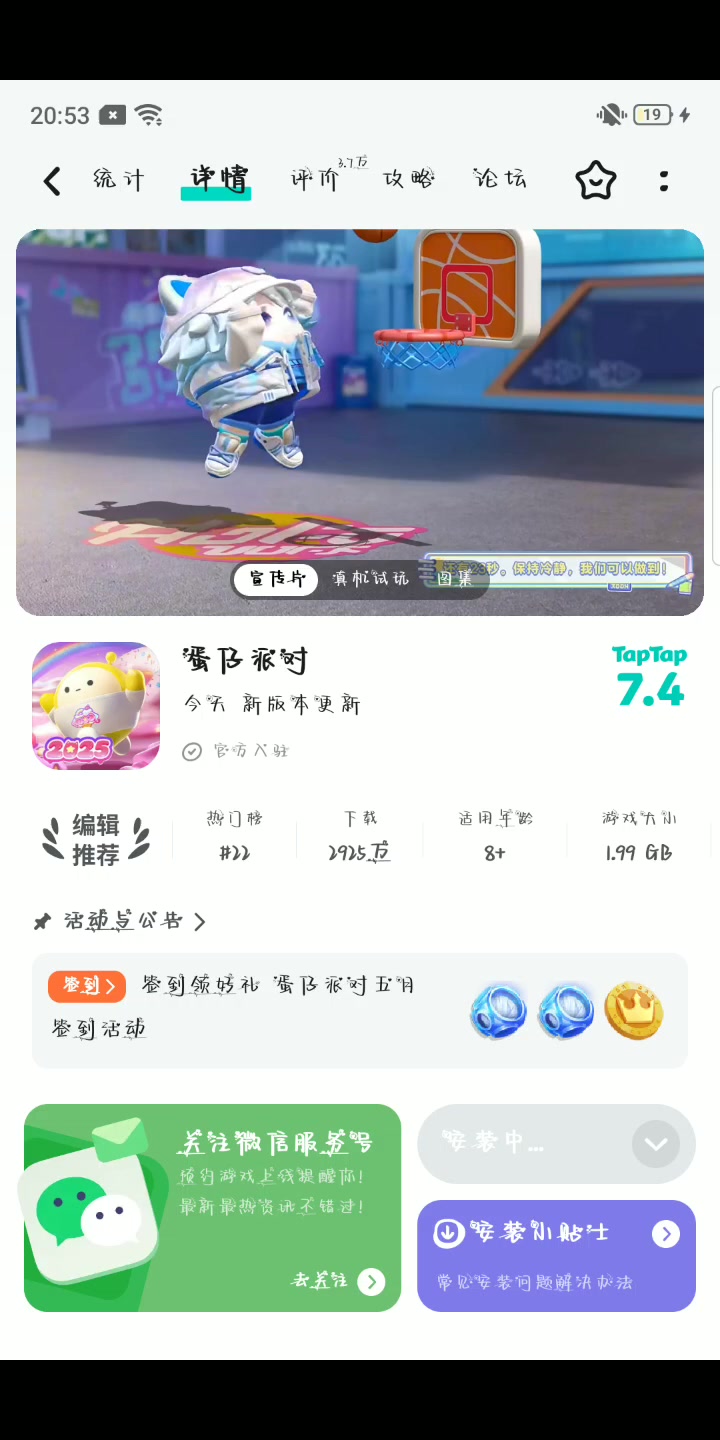Expand the 安装中 dropdown arrow
The image size is (720, 1440).
pos(656,1144)
